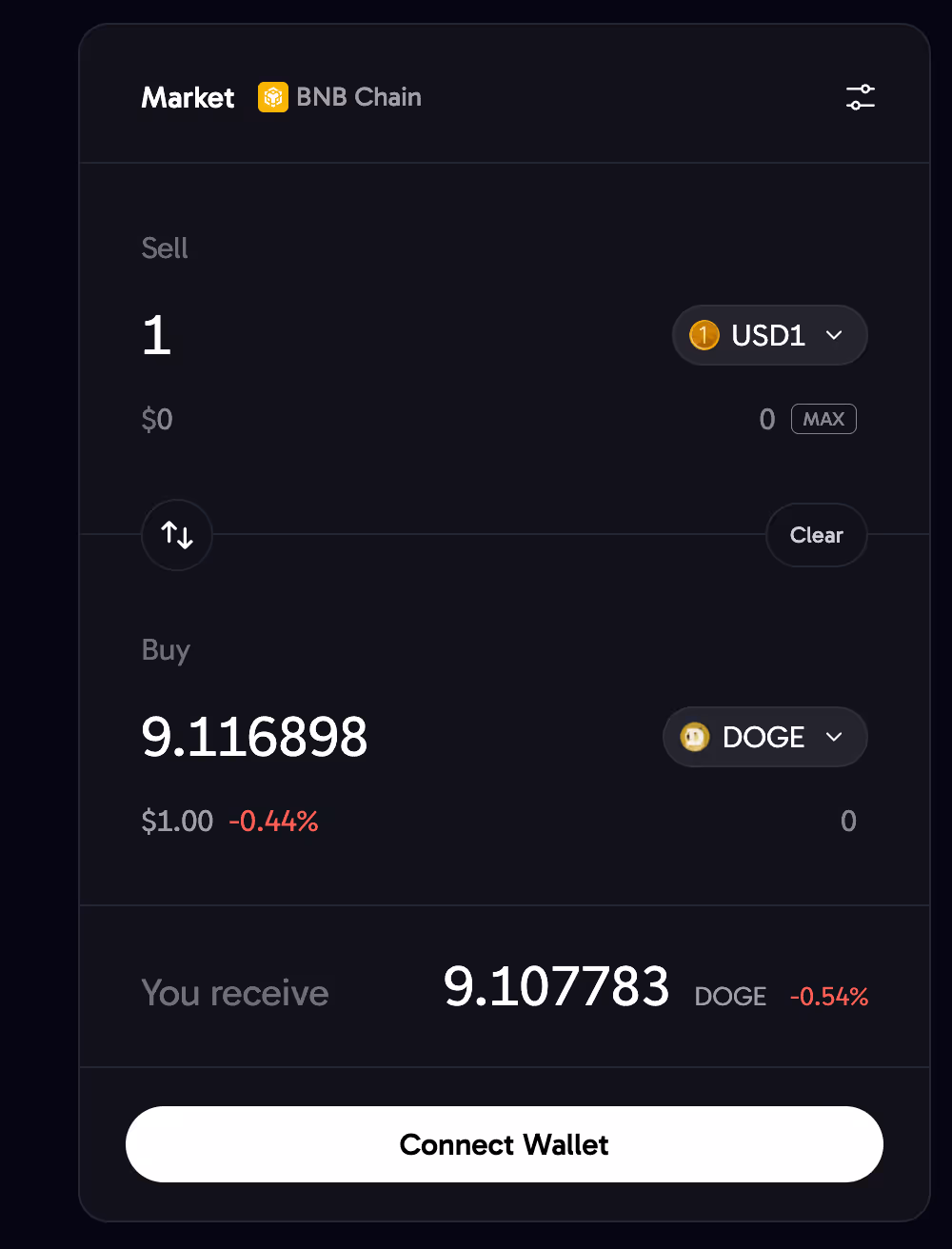Open the swap settings sliders icon

861,97
